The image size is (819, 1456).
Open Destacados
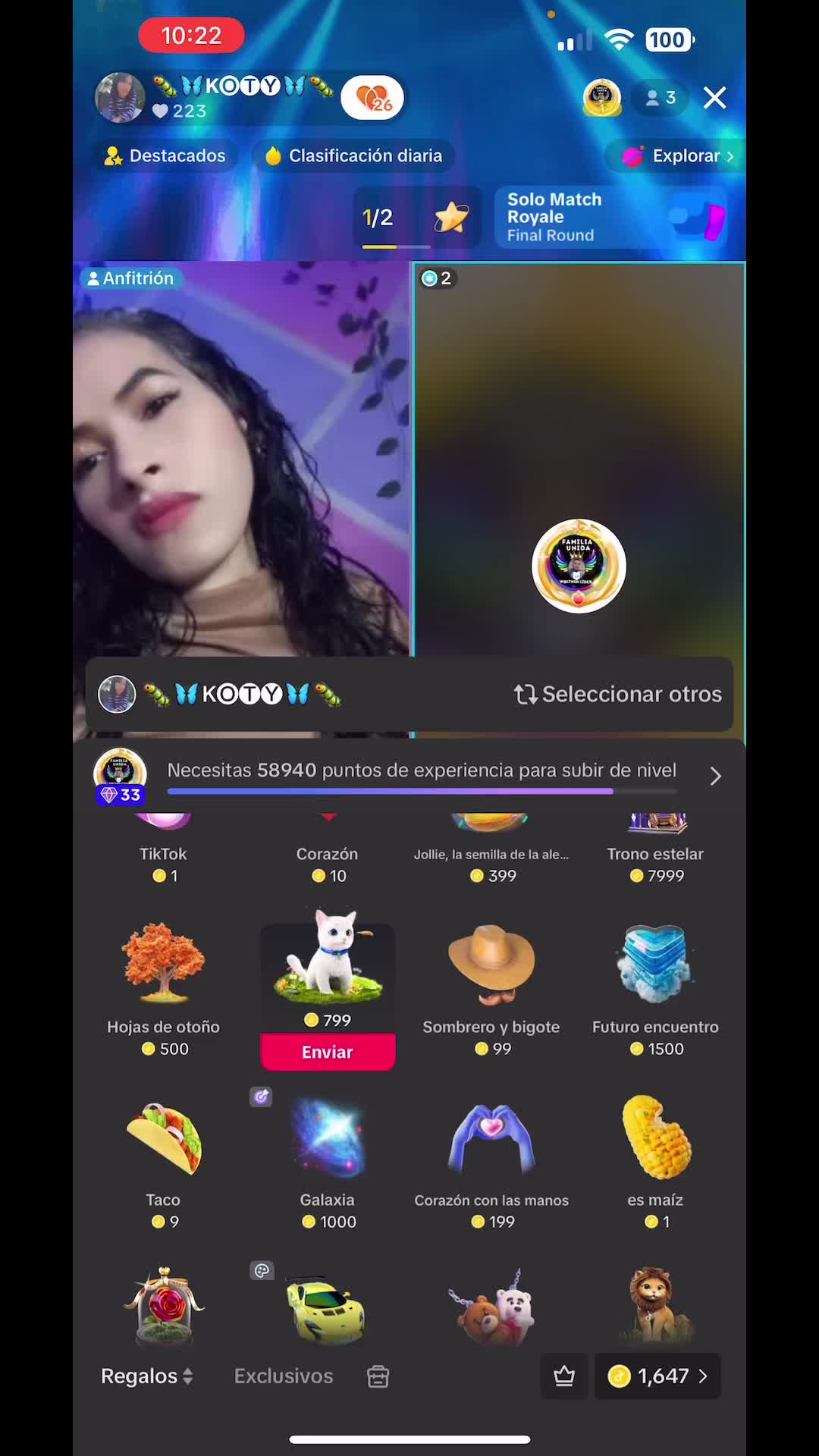[x=165, y=155]
